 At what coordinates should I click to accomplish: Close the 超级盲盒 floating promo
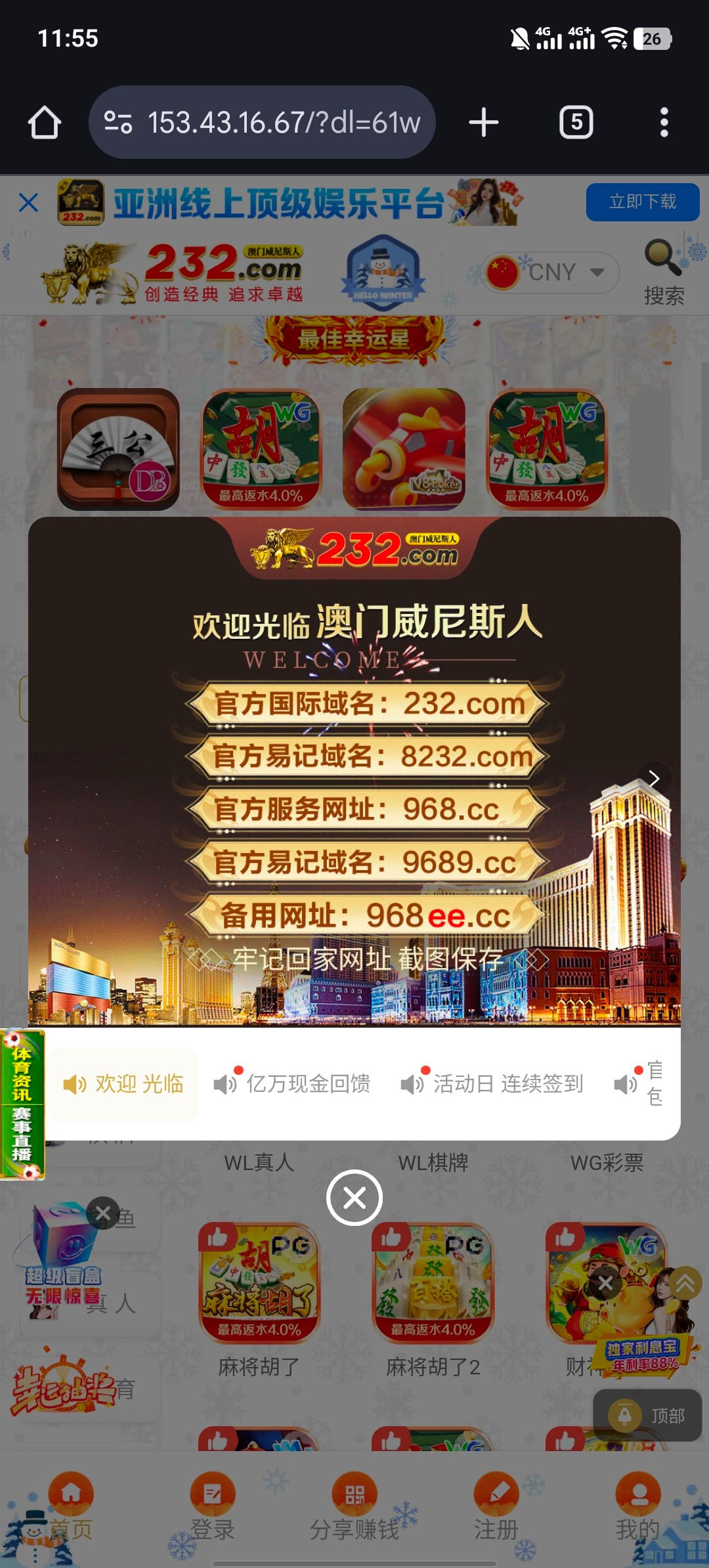(103, 1214)
